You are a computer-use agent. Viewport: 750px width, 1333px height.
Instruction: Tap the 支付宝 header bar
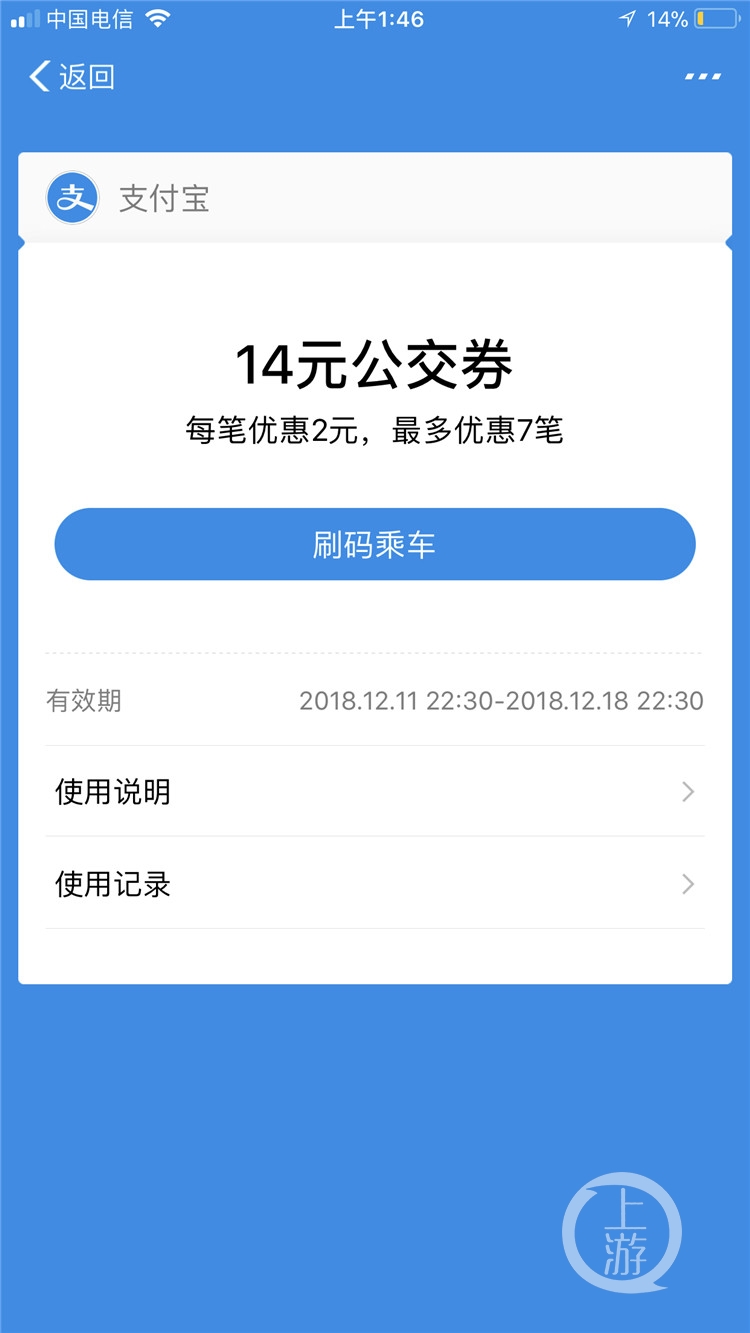pyautogui.click(x=375, y=198)
